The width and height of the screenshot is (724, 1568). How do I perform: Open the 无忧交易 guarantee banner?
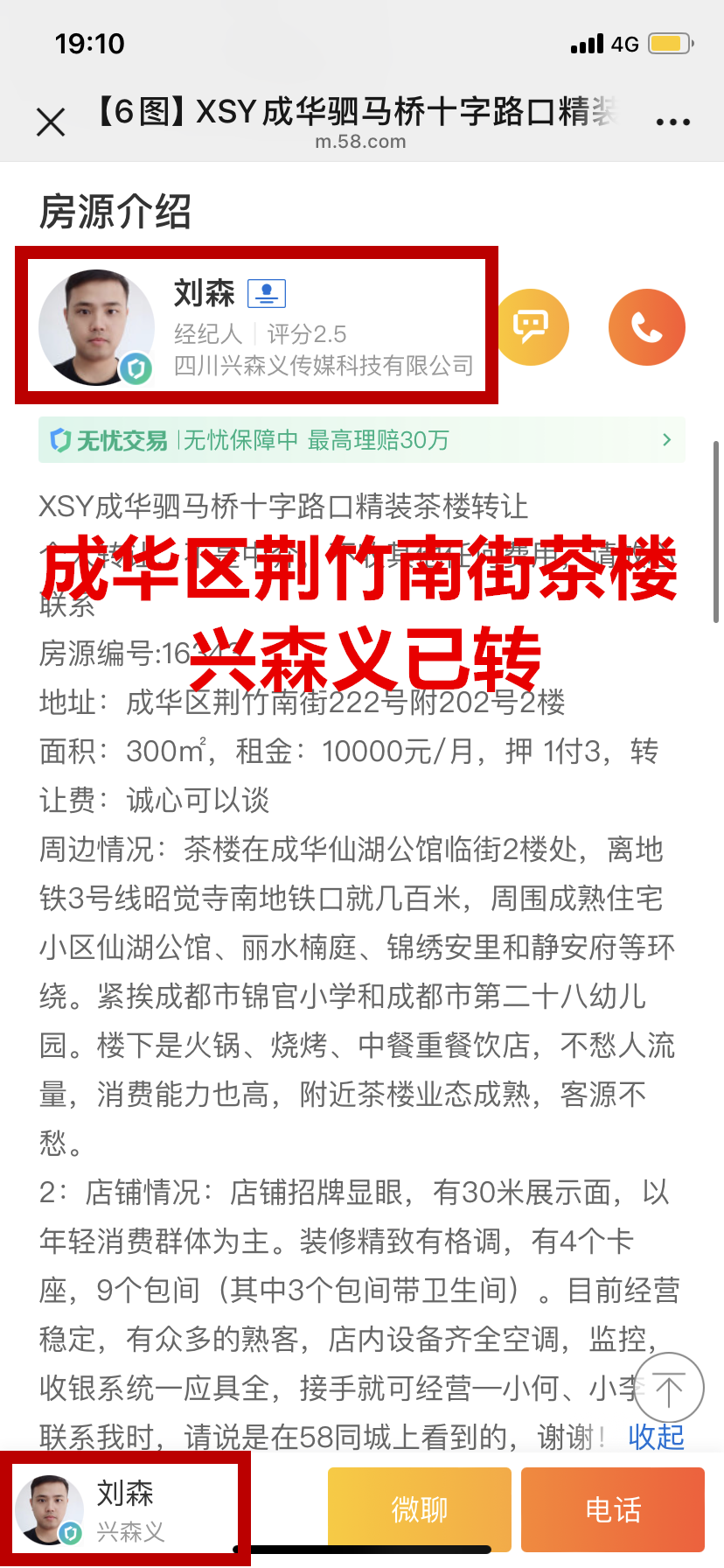tap(361, 440)
